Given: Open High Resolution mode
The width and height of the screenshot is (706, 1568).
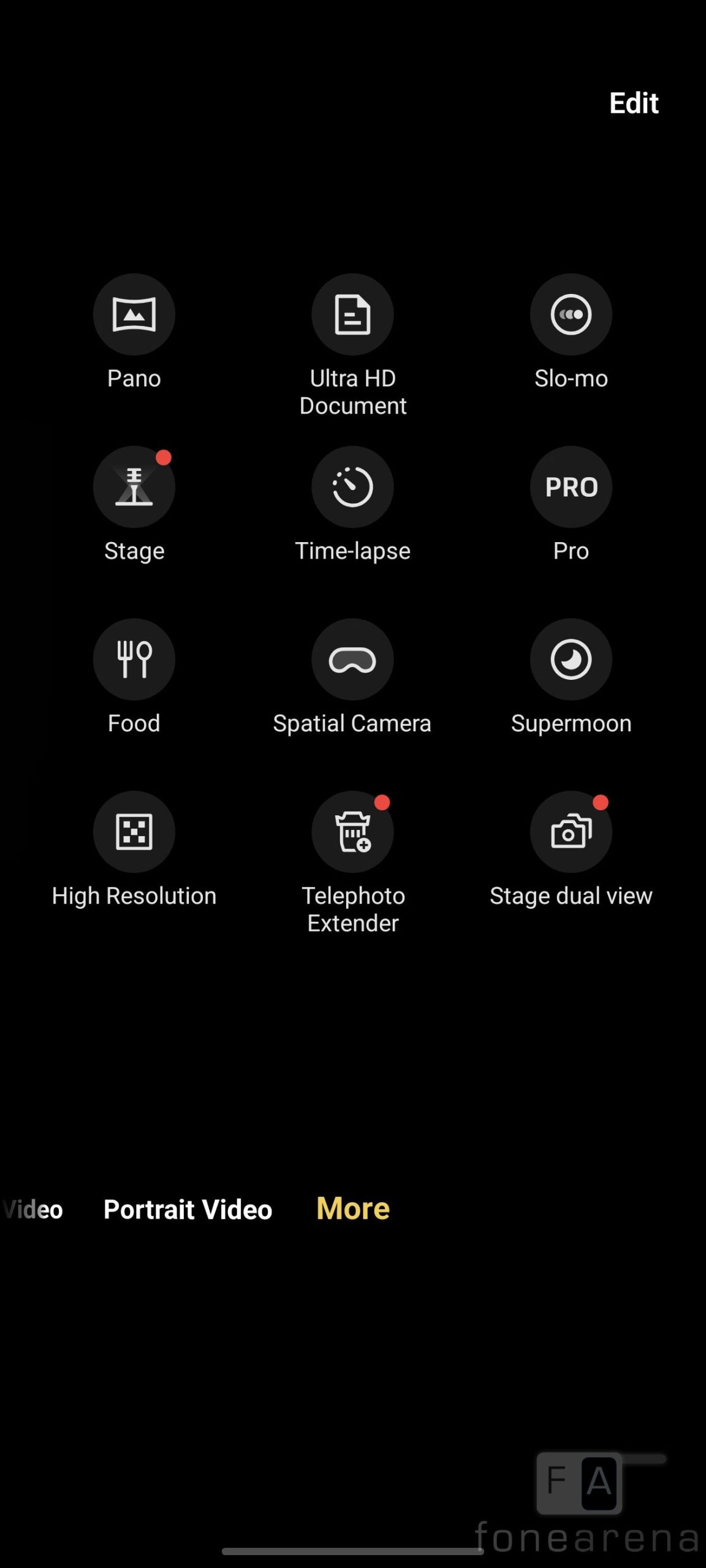Looking at the screenshot, I should click(134, 832).
